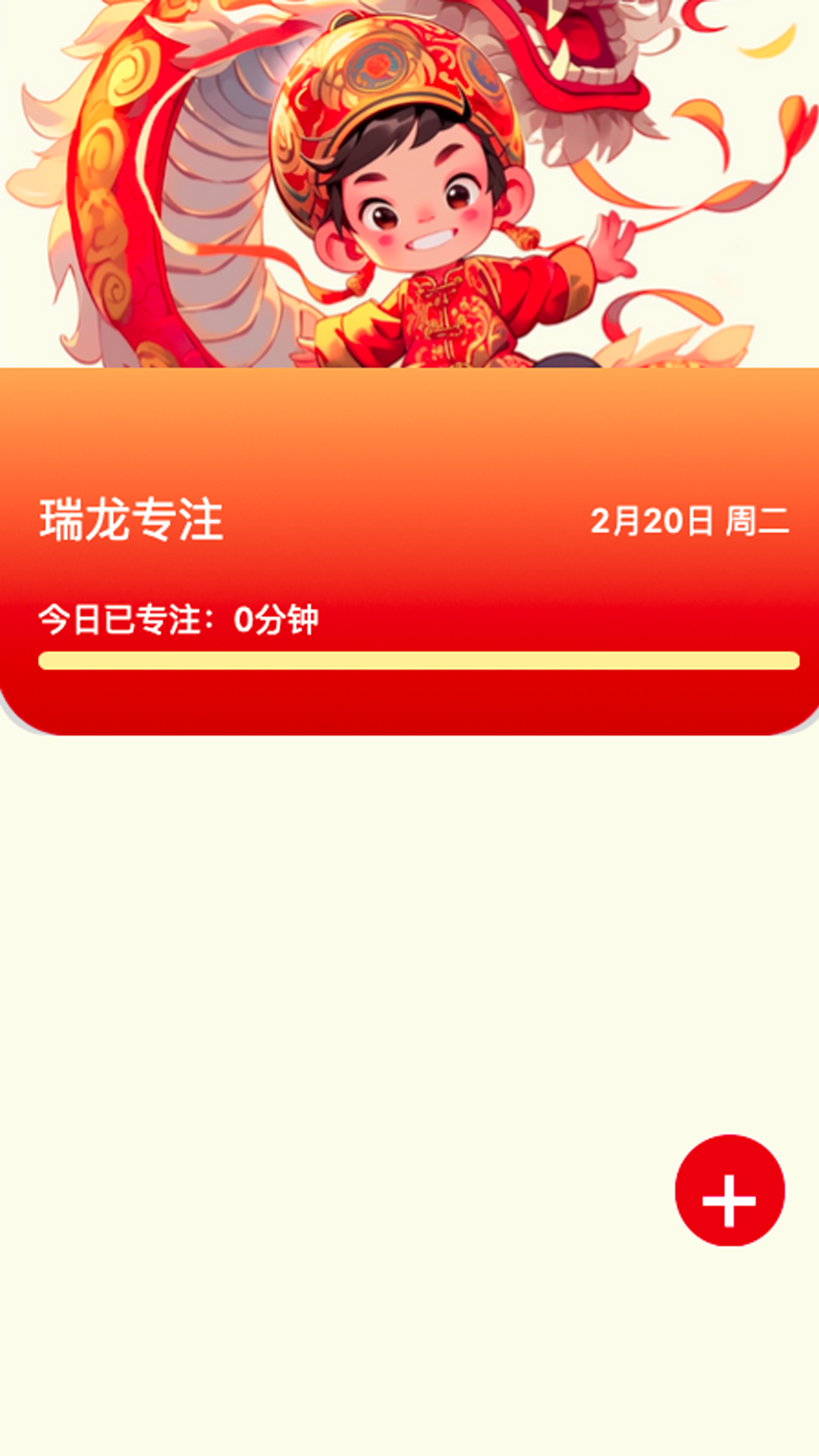Tap the 0分钟 focus duration value
Image resolution: width=819 pixels, height=1456 pixels.
(x=277, y=622)
